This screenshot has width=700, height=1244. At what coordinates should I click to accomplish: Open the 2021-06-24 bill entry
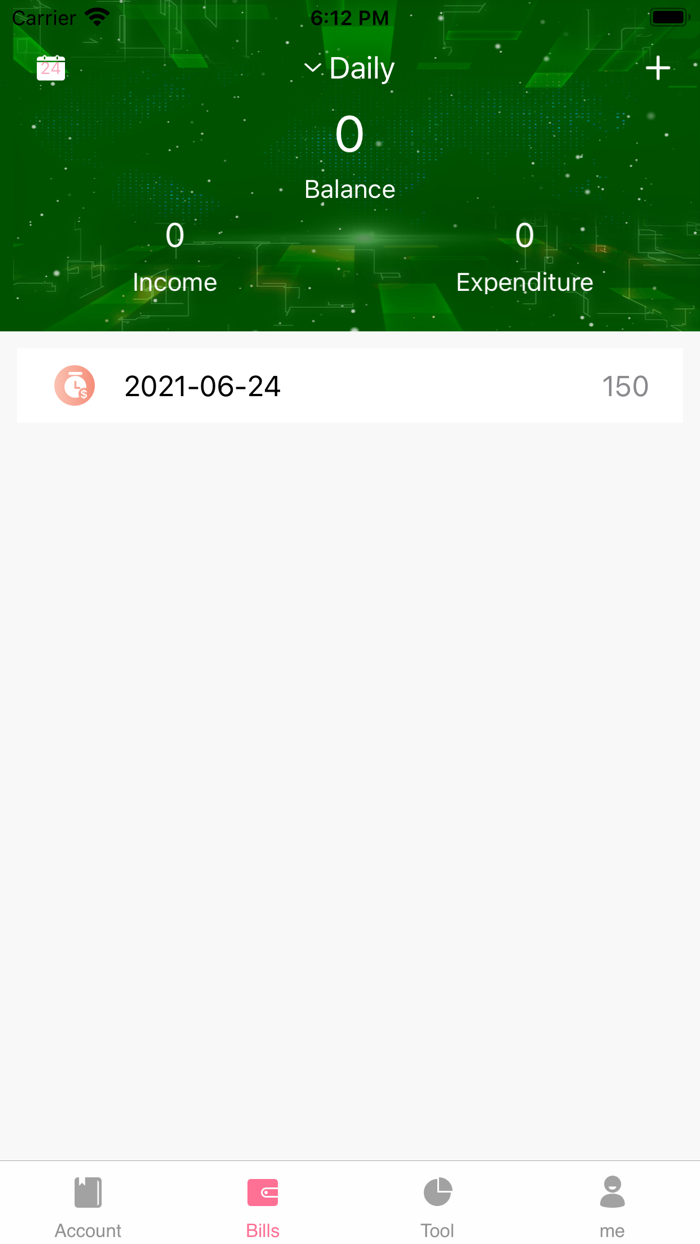tap(350, 386)
